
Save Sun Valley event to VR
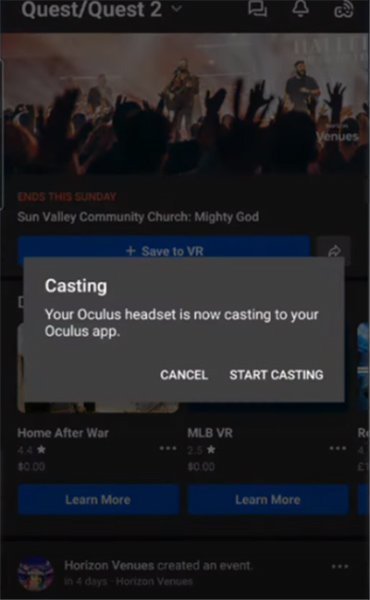pos(164,251)
